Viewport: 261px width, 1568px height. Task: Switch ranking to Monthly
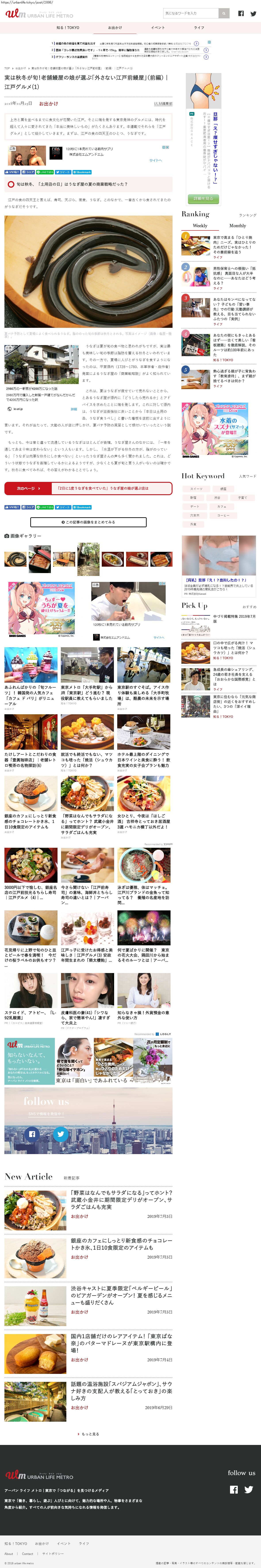(237, 225)
